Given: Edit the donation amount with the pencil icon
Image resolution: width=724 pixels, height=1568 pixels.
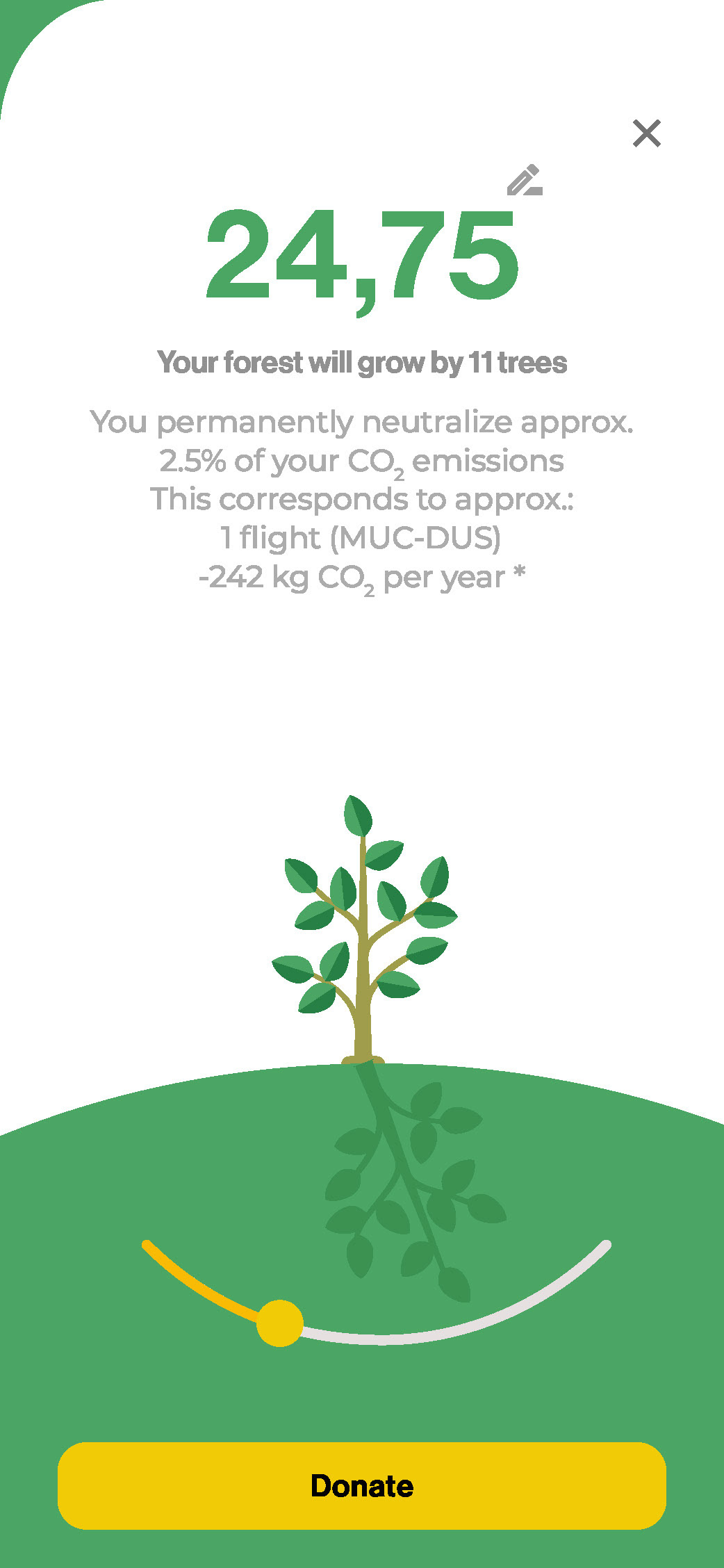Looking at the screenshot, I should [x=525, y=180].
